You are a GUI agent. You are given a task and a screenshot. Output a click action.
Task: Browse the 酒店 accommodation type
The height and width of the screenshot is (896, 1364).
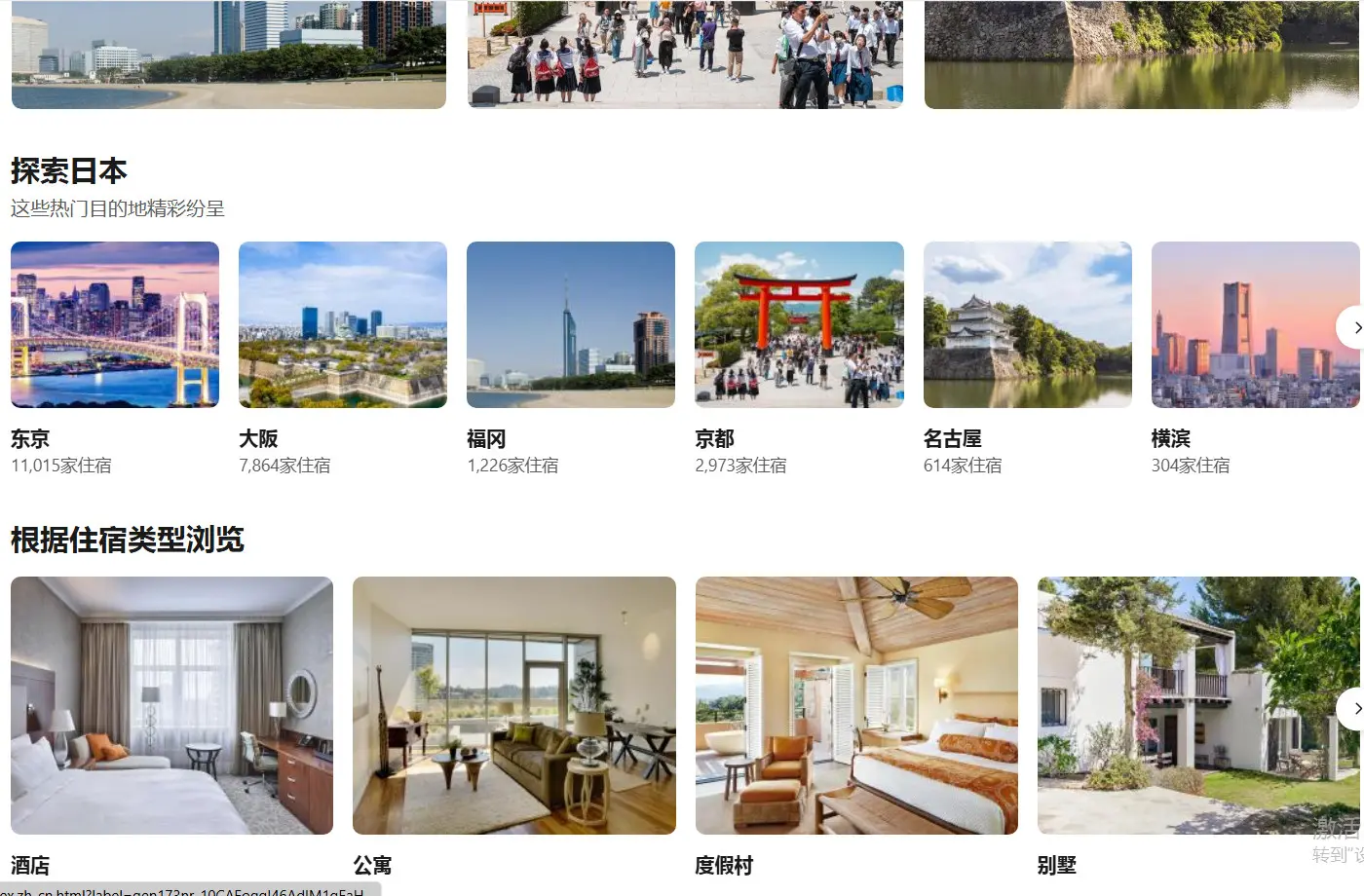click(171, 705)
